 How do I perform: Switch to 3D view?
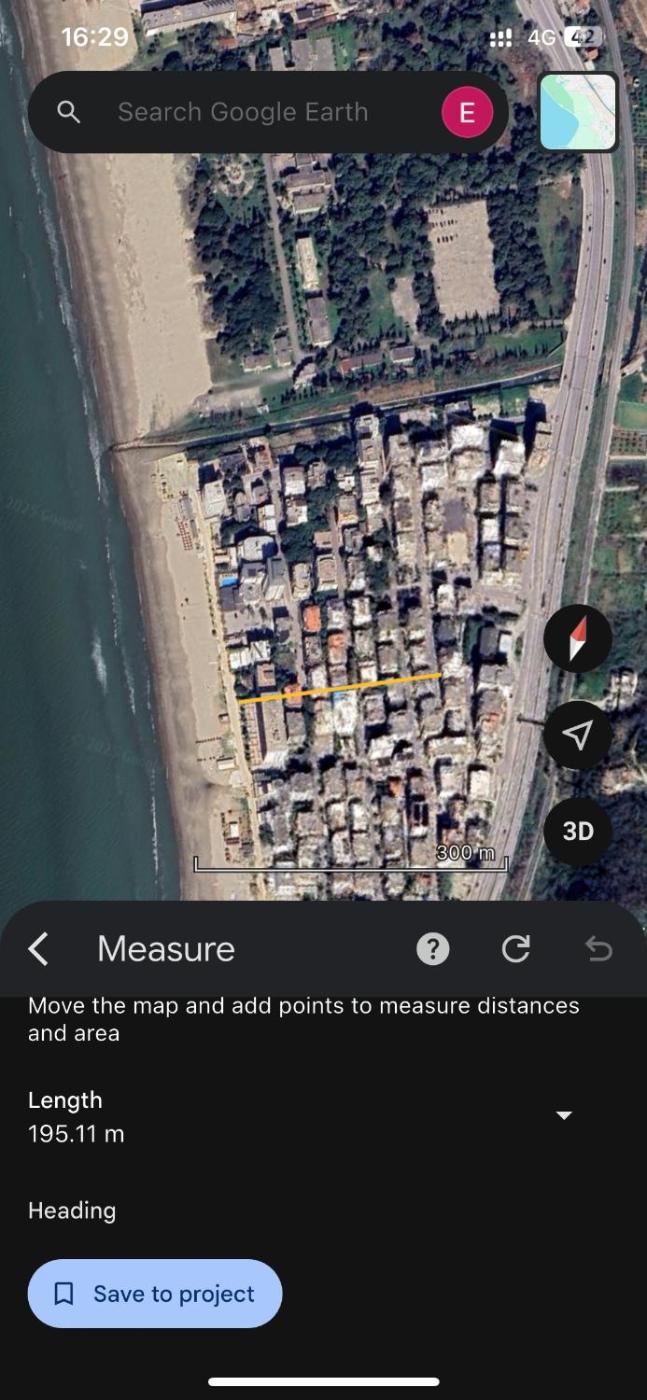577,831
